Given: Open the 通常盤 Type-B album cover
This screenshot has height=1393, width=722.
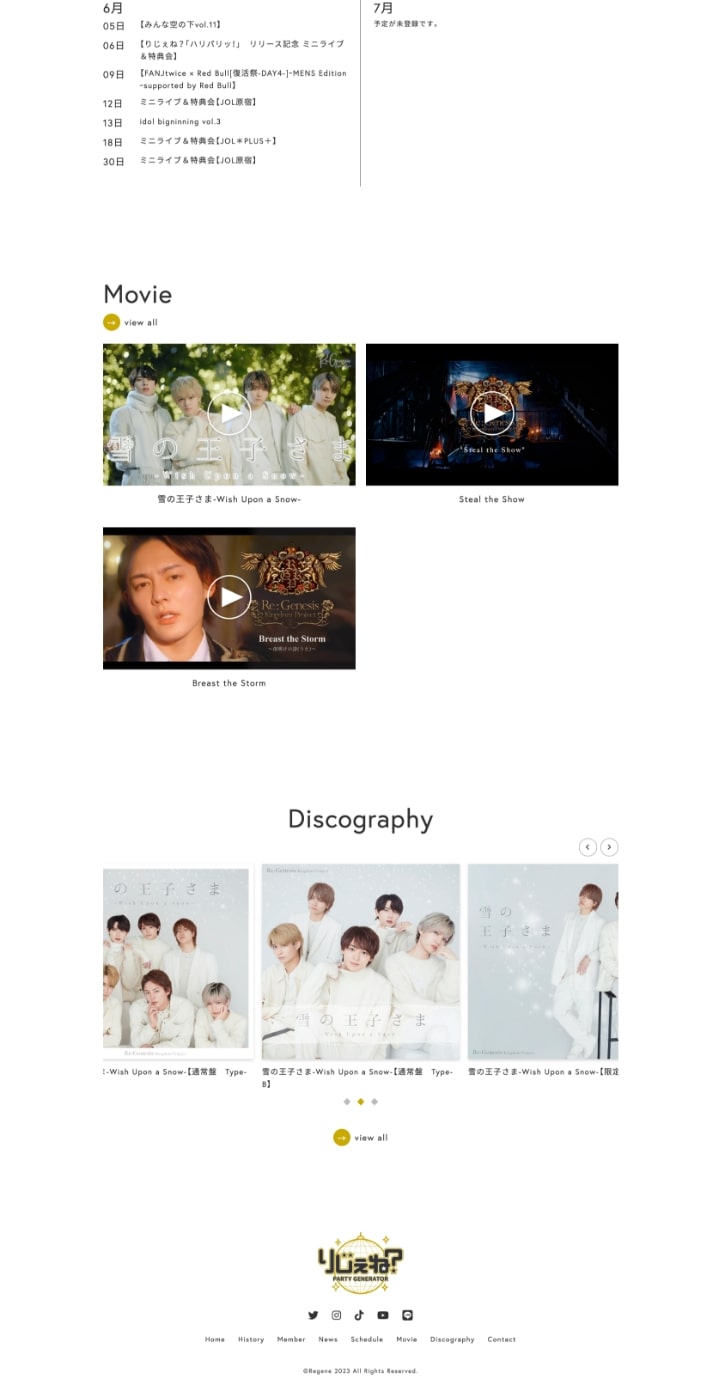Looking at the screenshot, I should (360, 961).
